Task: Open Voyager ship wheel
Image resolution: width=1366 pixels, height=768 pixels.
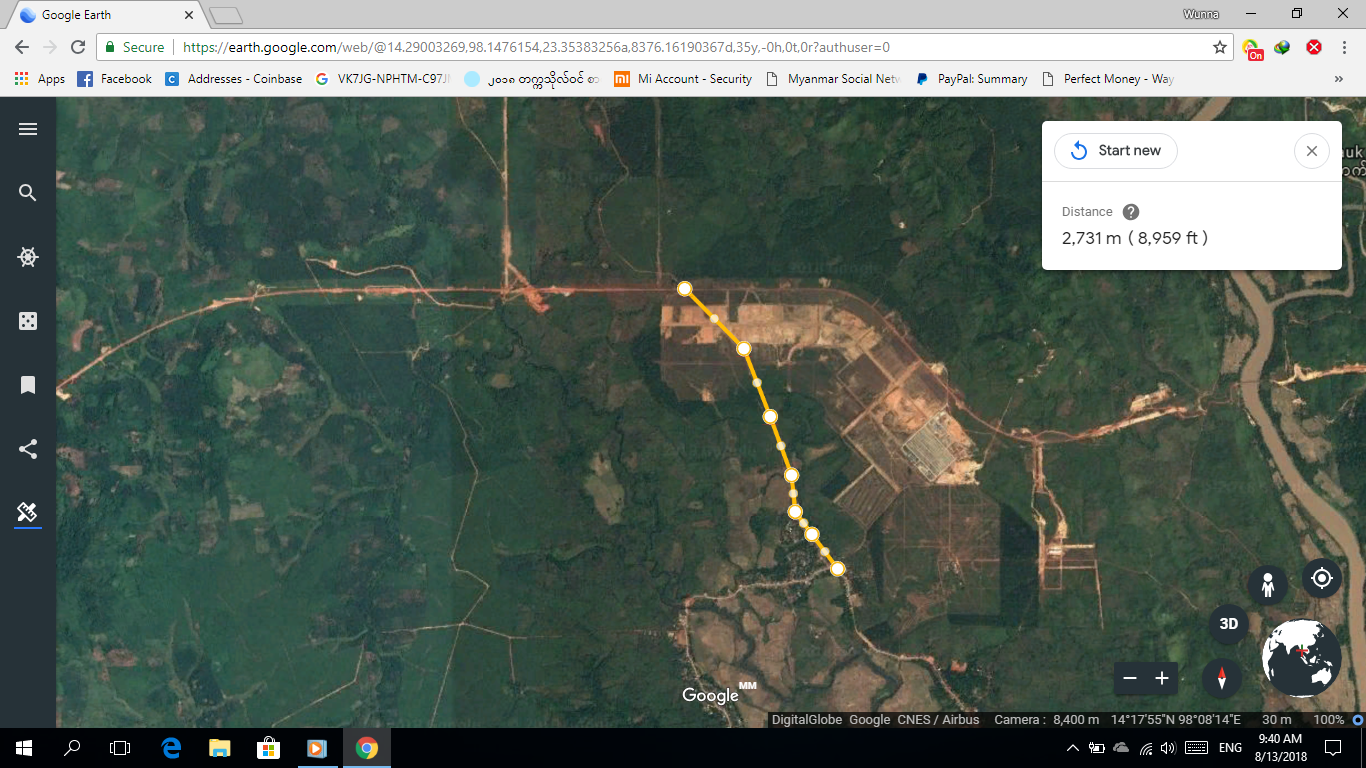Action: [28, 257]
